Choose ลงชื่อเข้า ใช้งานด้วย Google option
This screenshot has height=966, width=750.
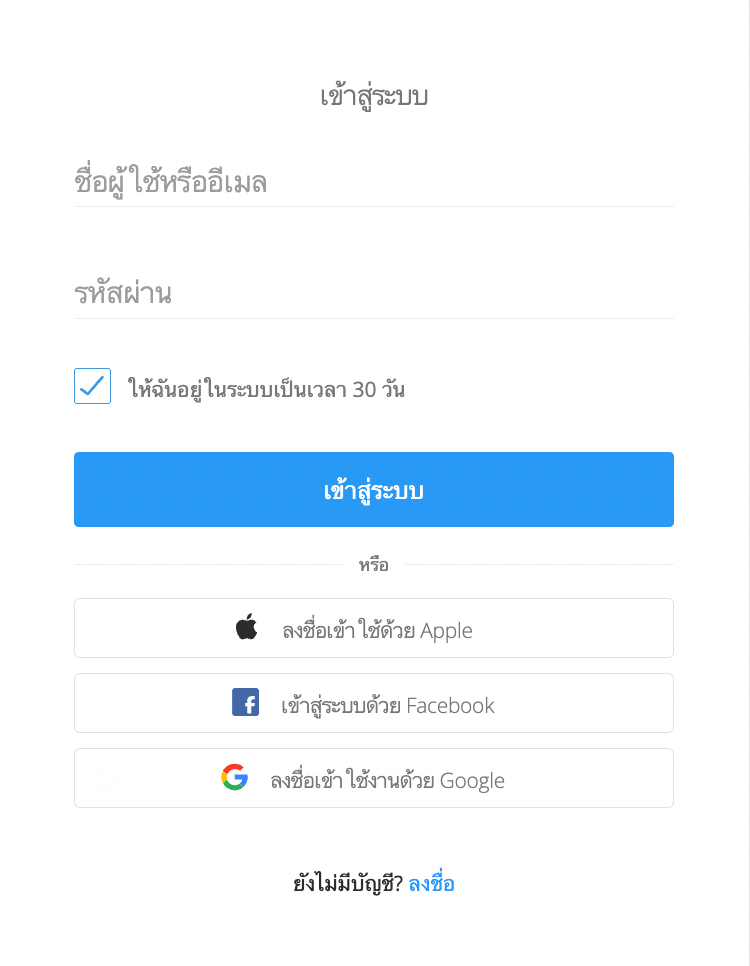[x=375, y=777]
